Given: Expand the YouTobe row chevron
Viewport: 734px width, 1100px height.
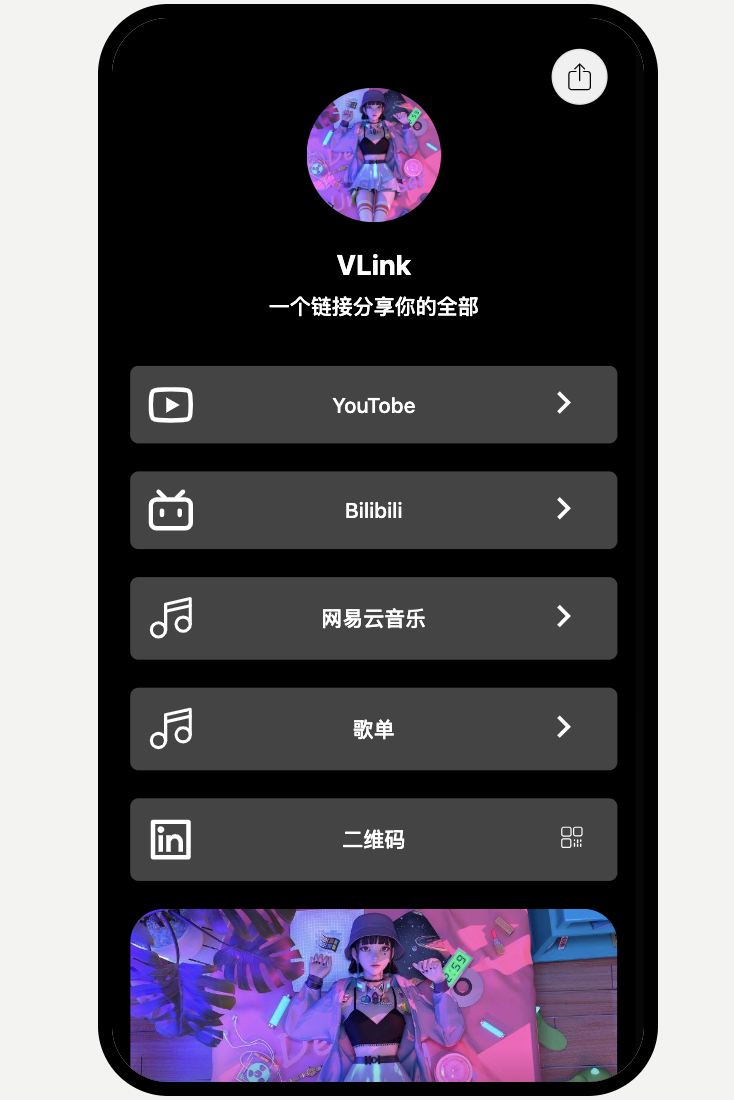Looking at the screenshot, I should pos(563,404).
